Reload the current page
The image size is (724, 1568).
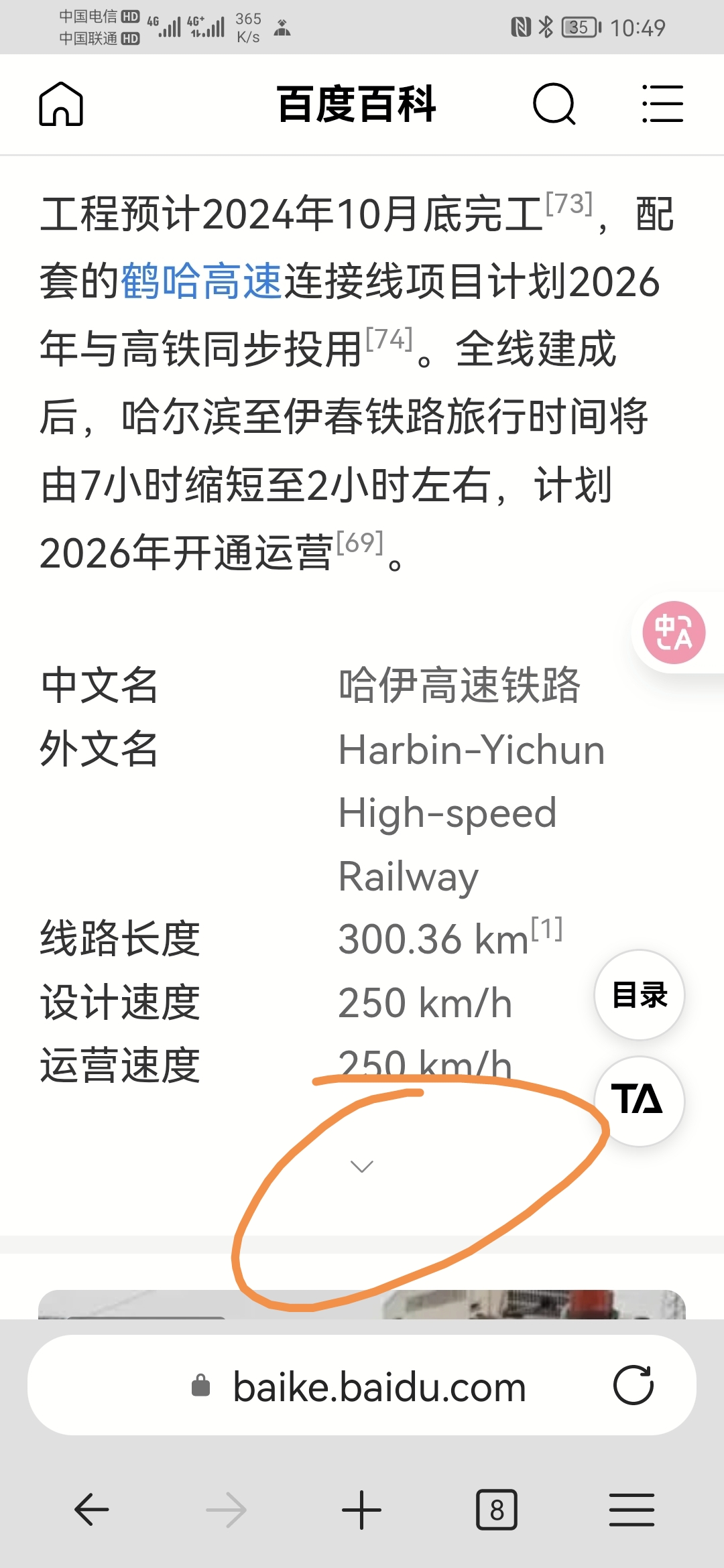pos(633,1385)
